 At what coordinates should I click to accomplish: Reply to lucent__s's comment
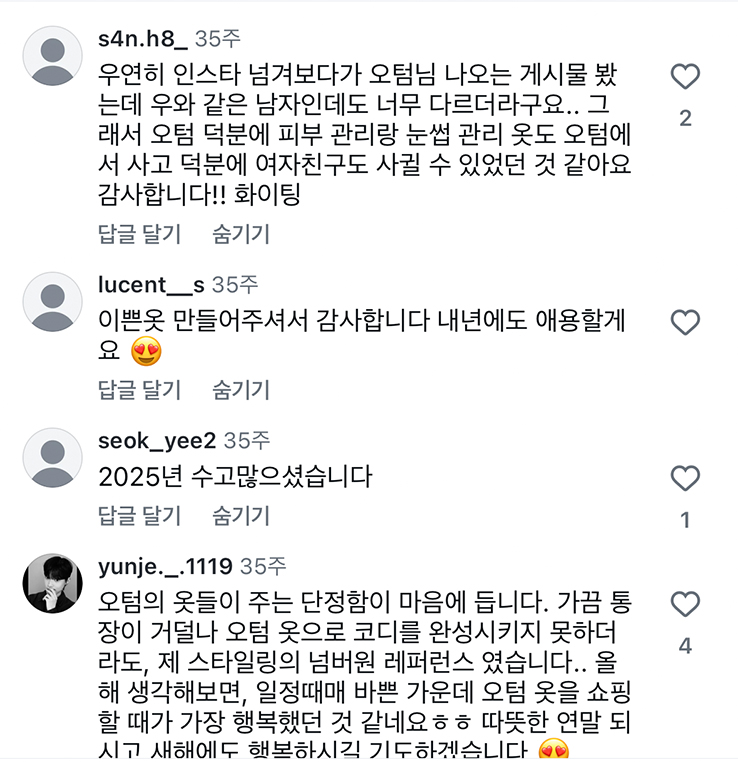pos(139,390)
